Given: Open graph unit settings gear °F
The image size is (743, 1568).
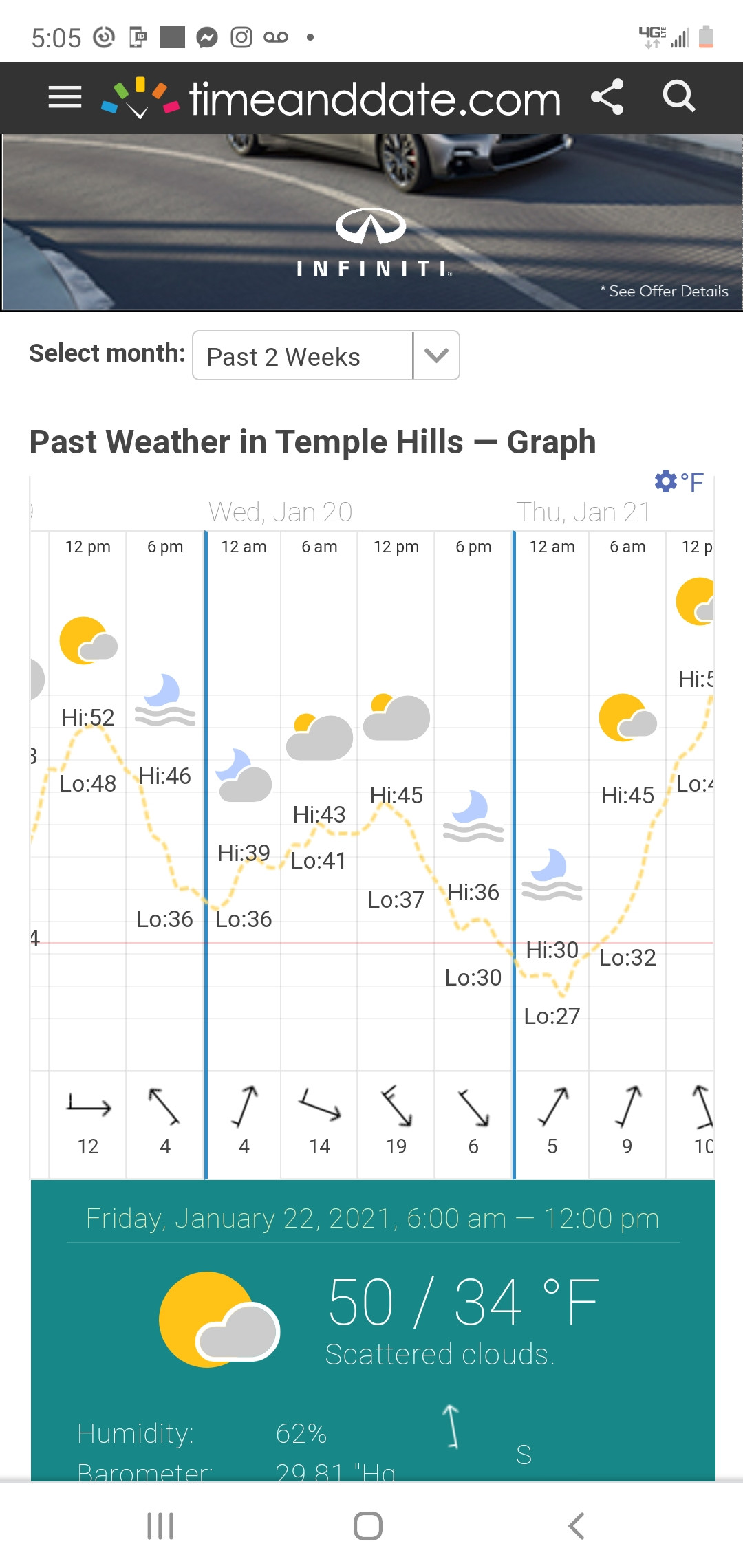Looking at the screenshot, I should [678, 482].
